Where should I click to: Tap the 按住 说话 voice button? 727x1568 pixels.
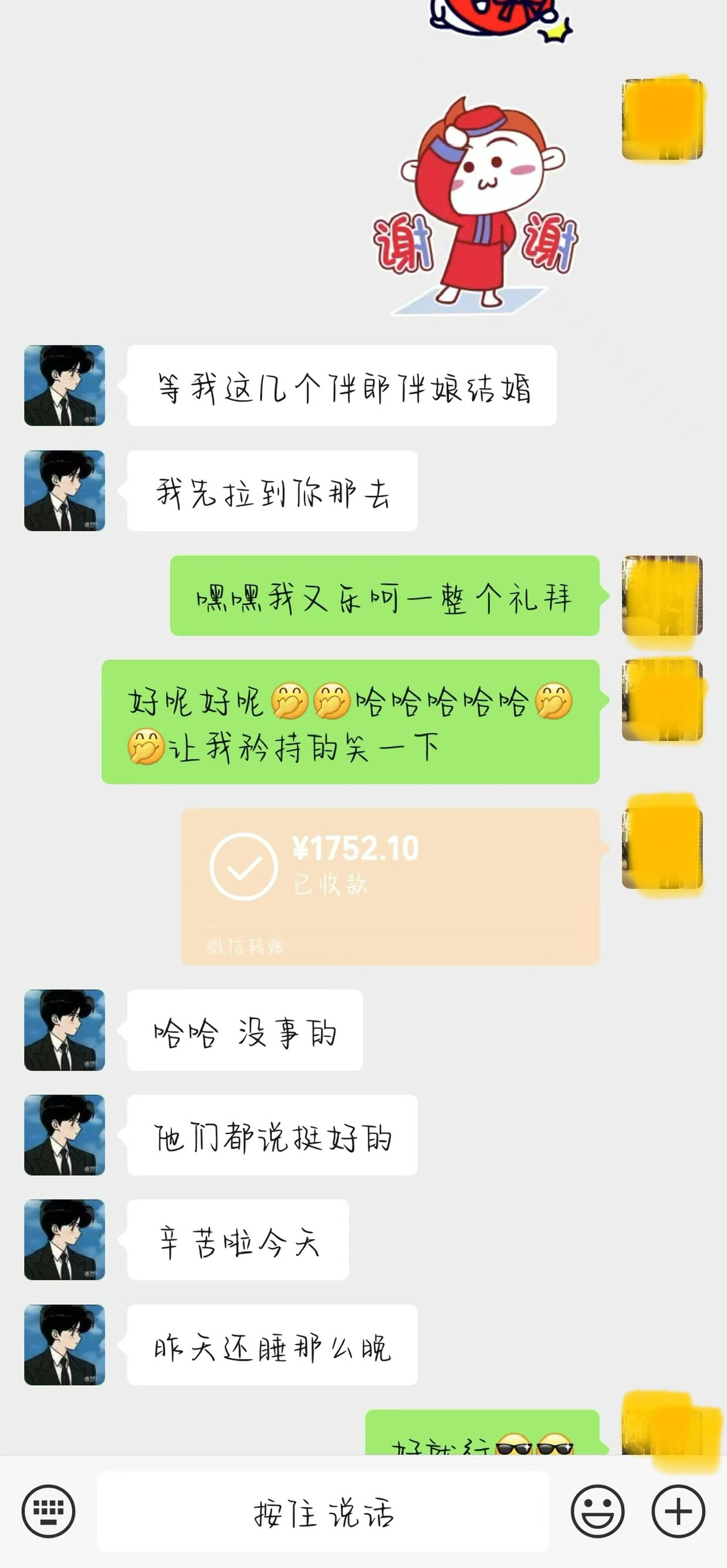(323, 1511)
